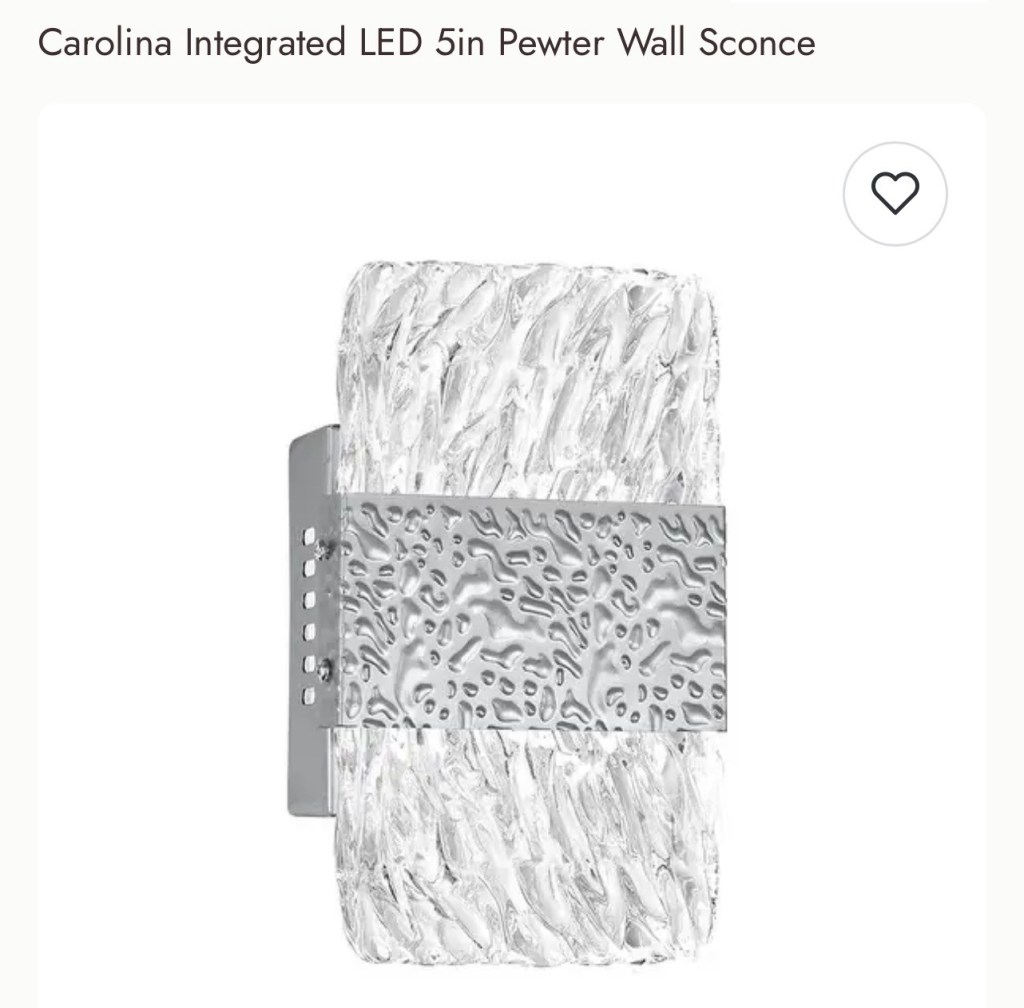Save the wall sconce to favorites
Screen dimensions: 1024x1008
point(895,194)
